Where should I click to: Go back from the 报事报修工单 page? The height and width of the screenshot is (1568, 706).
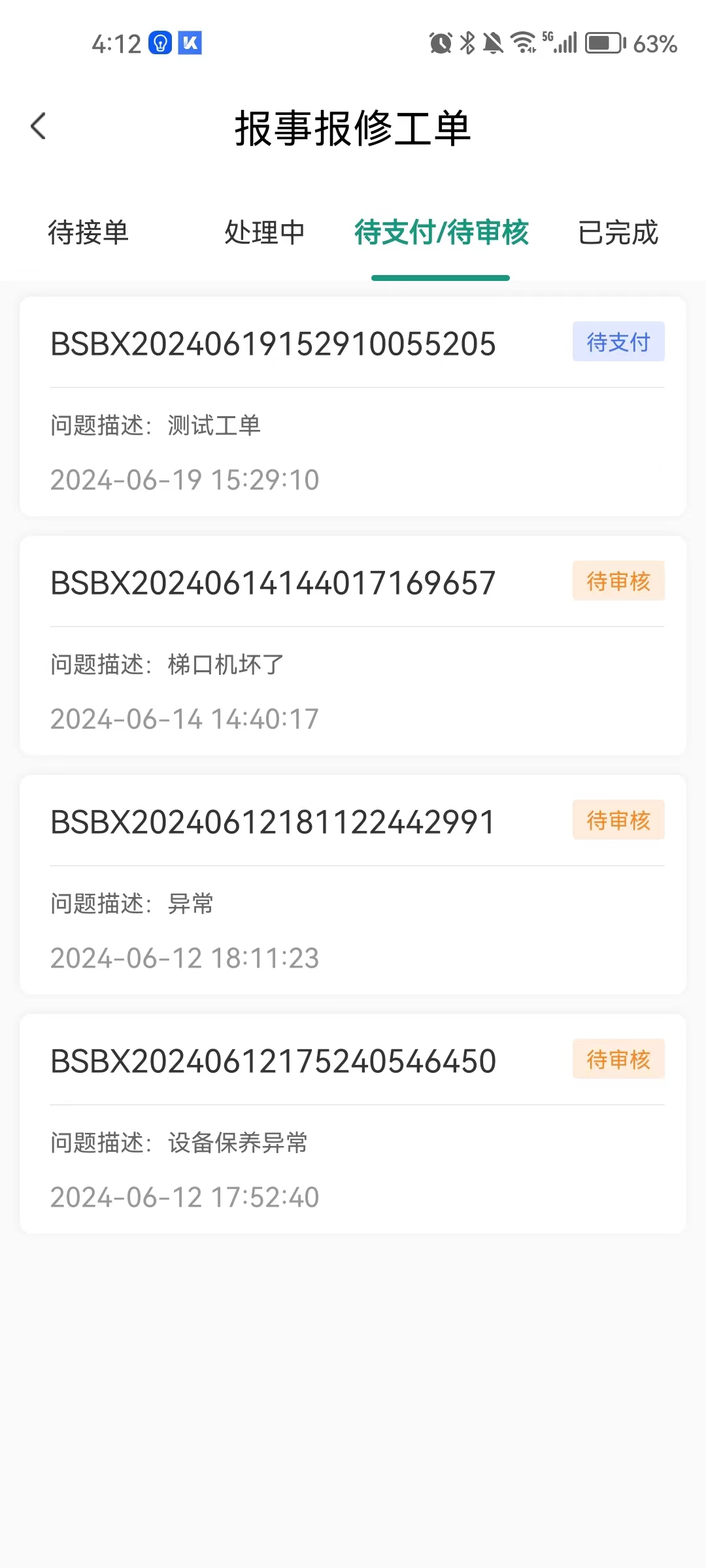[39, 126]
